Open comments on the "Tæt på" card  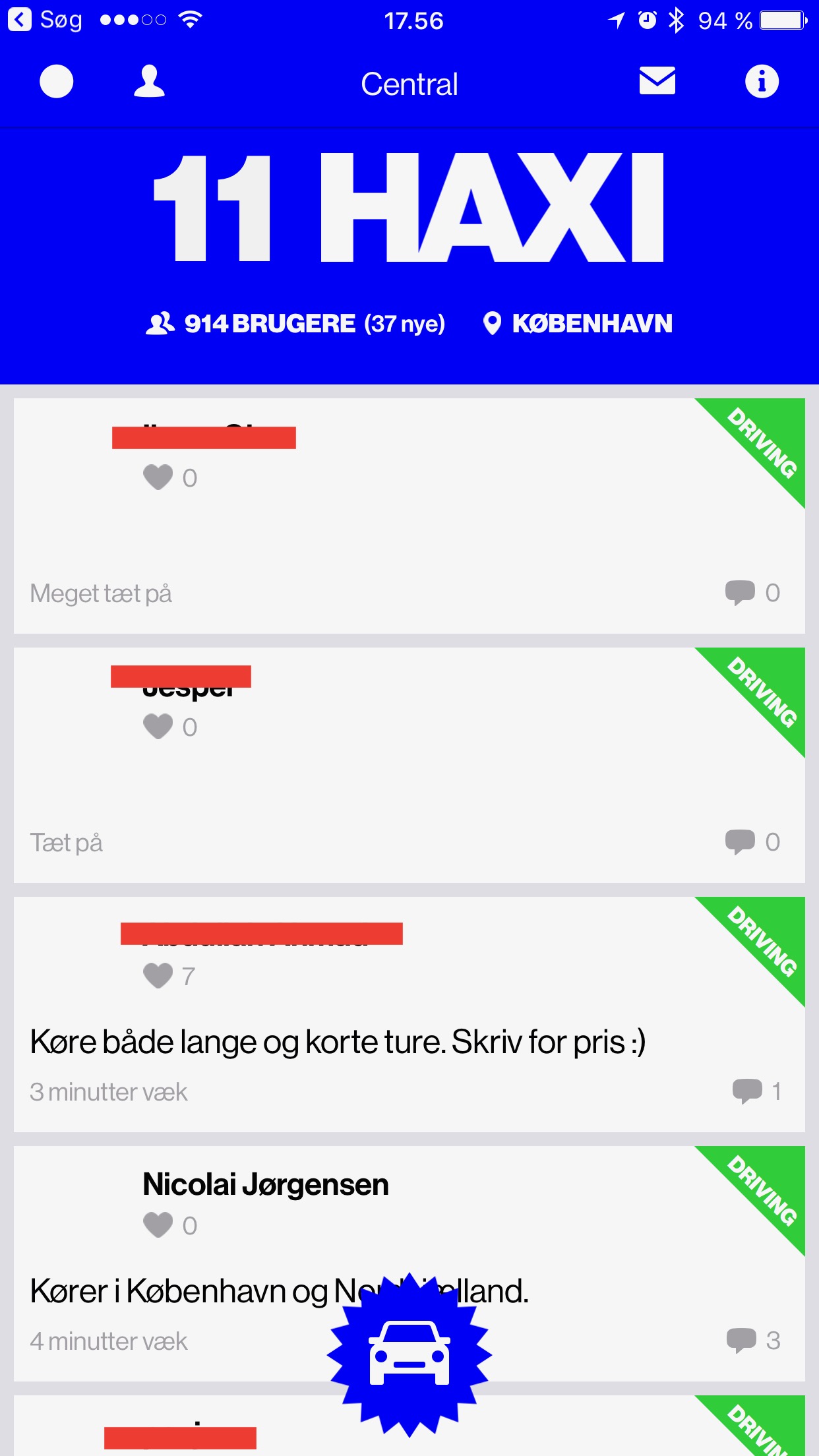click(752, 842)
